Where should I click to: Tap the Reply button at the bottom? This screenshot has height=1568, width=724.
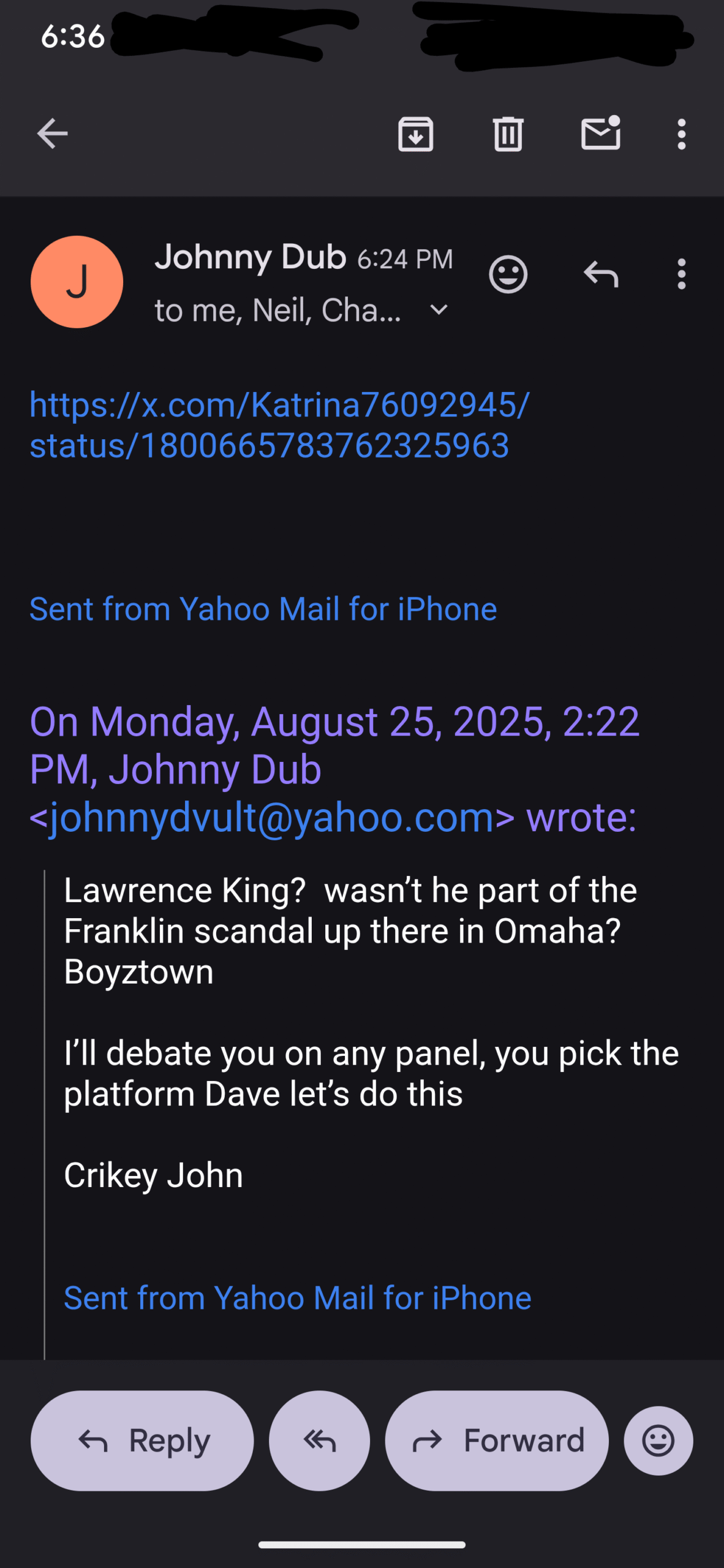tap(142, 1441)
